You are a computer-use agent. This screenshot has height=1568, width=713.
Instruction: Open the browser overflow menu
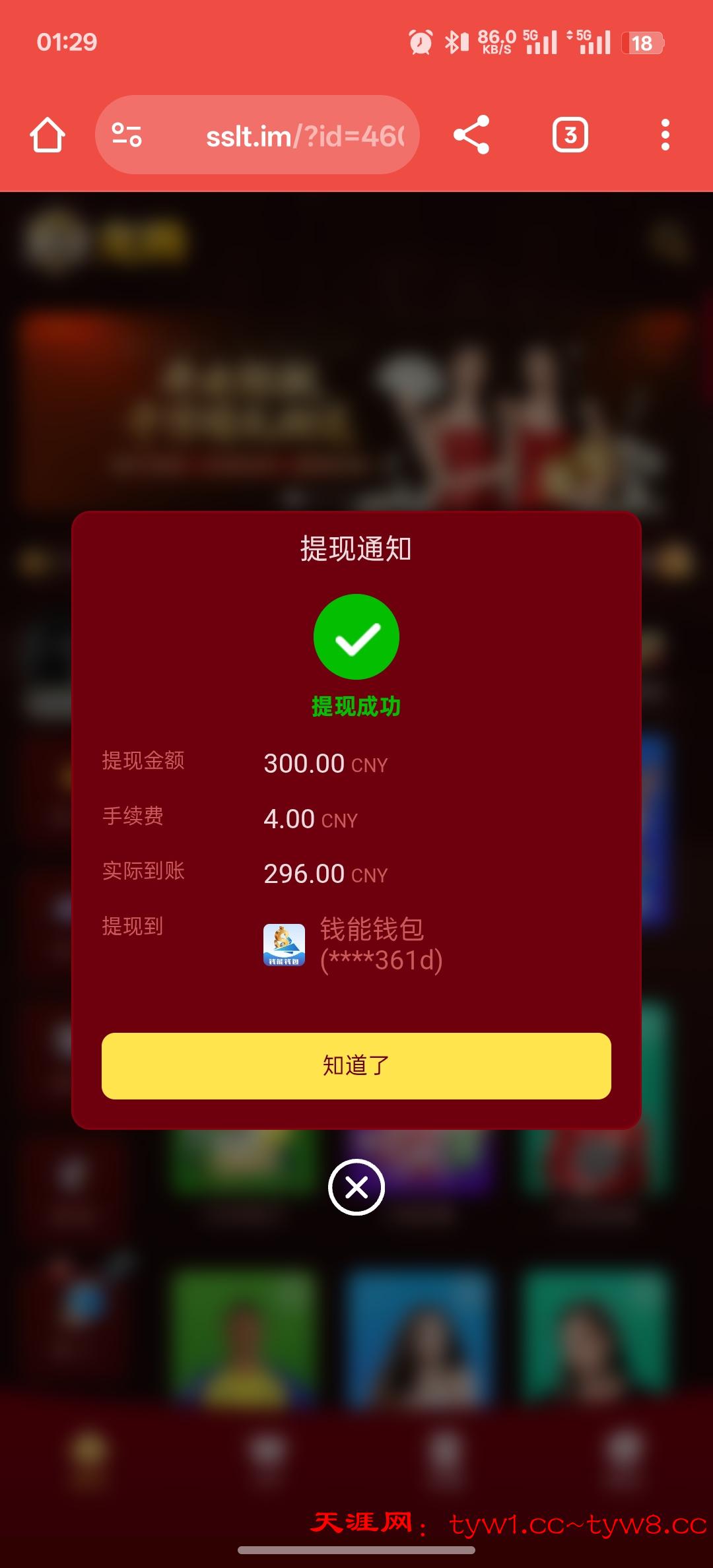(665, 135)
